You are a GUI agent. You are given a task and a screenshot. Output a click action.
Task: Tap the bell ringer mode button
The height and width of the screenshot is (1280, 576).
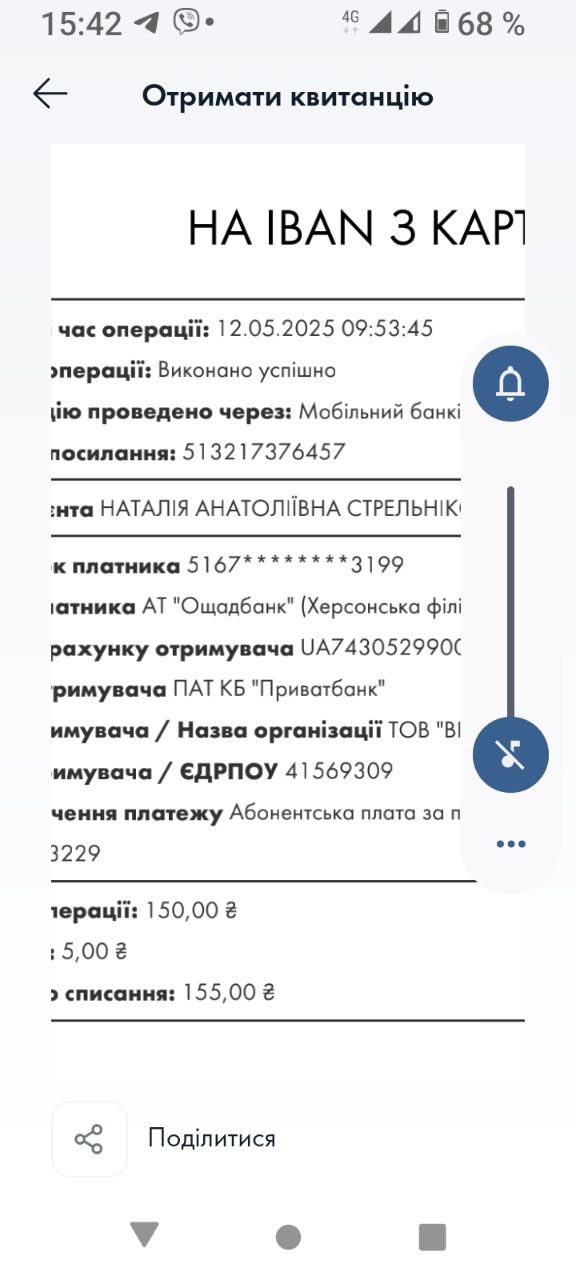click(511, 383)
